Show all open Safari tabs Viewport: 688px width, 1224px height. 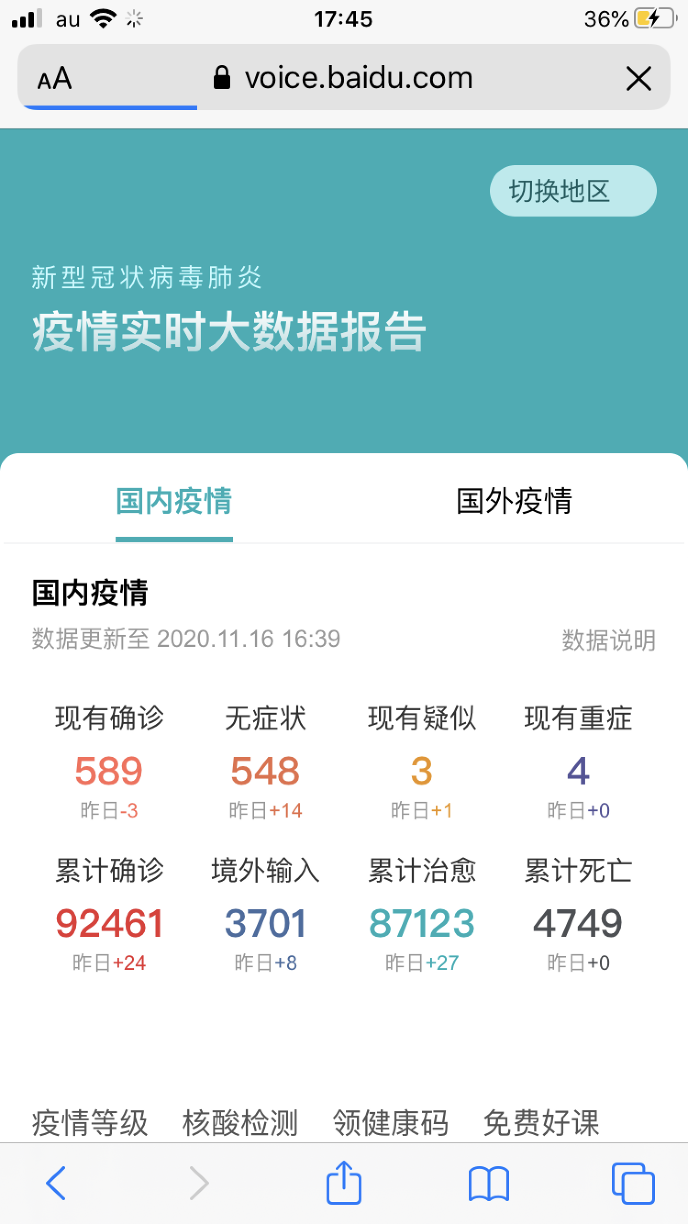point(632,1184)
